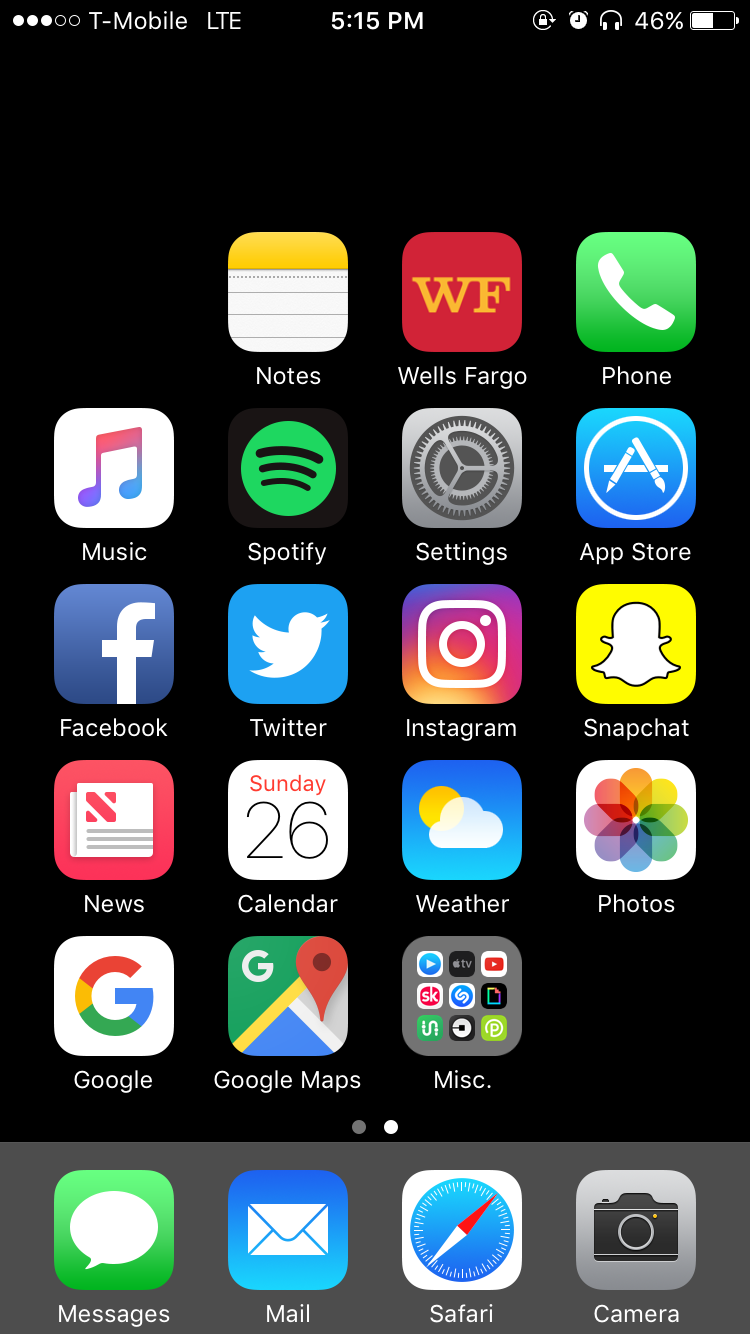Open the Notes app
This screenshot has width=750, height=1334.
(288, 292)
